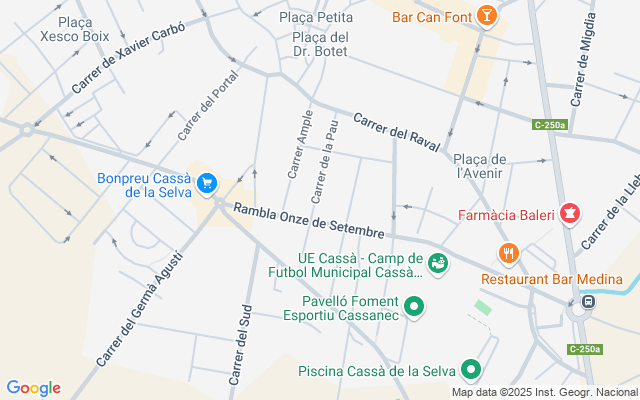Open the Bar Can Font map marker
This screenshot has width=640, height=400.
point(486,15)
